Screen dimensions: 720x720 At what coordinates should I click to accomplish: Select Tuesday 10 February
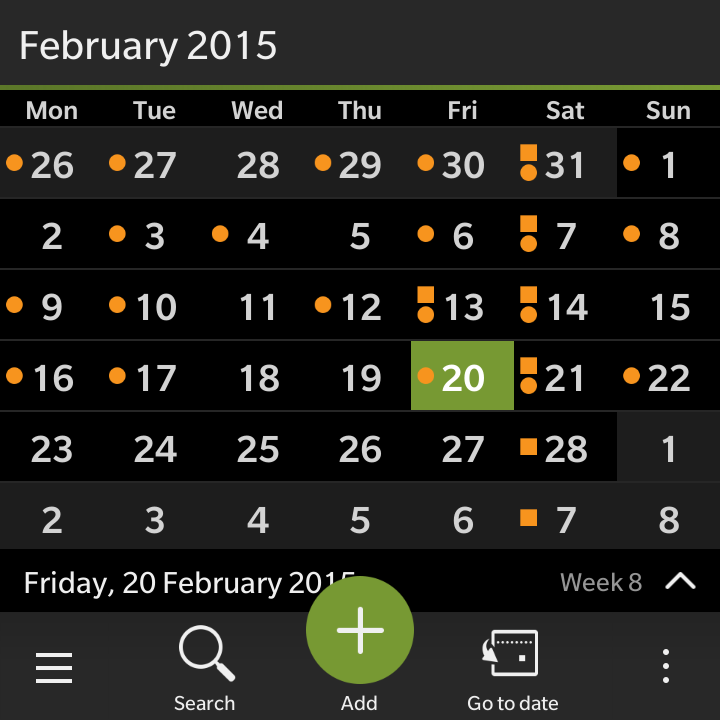(154, 305)
